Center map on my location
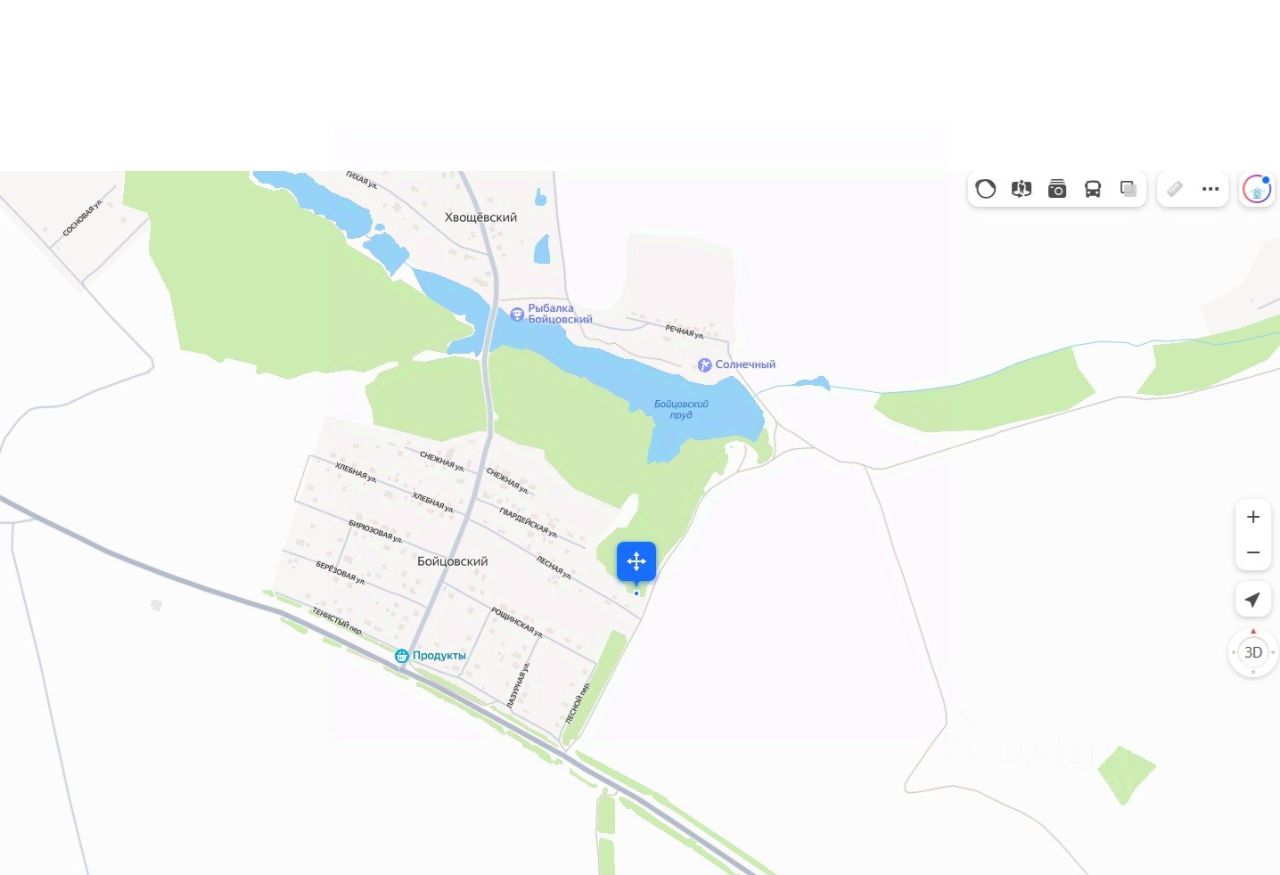The width and height of the screenshot is (1280, 875). [x=1253, y=600]
